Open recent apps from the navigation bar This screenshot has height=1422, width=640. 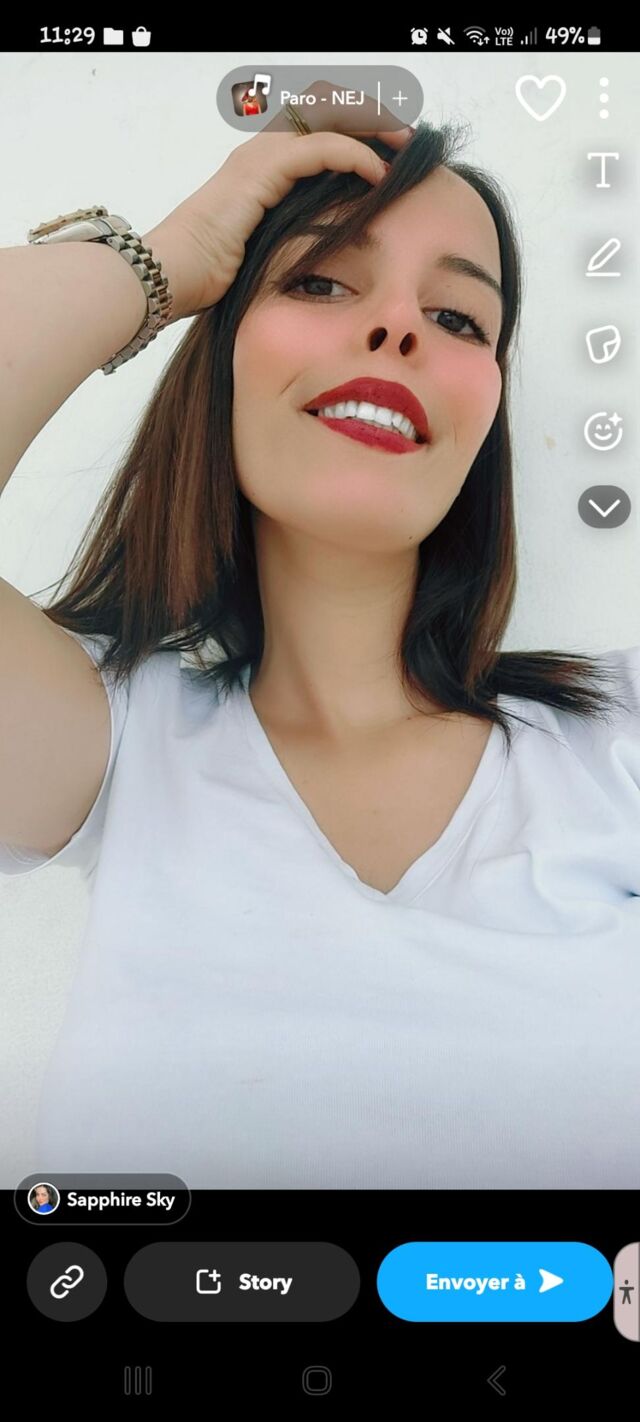coord(138,1381)
